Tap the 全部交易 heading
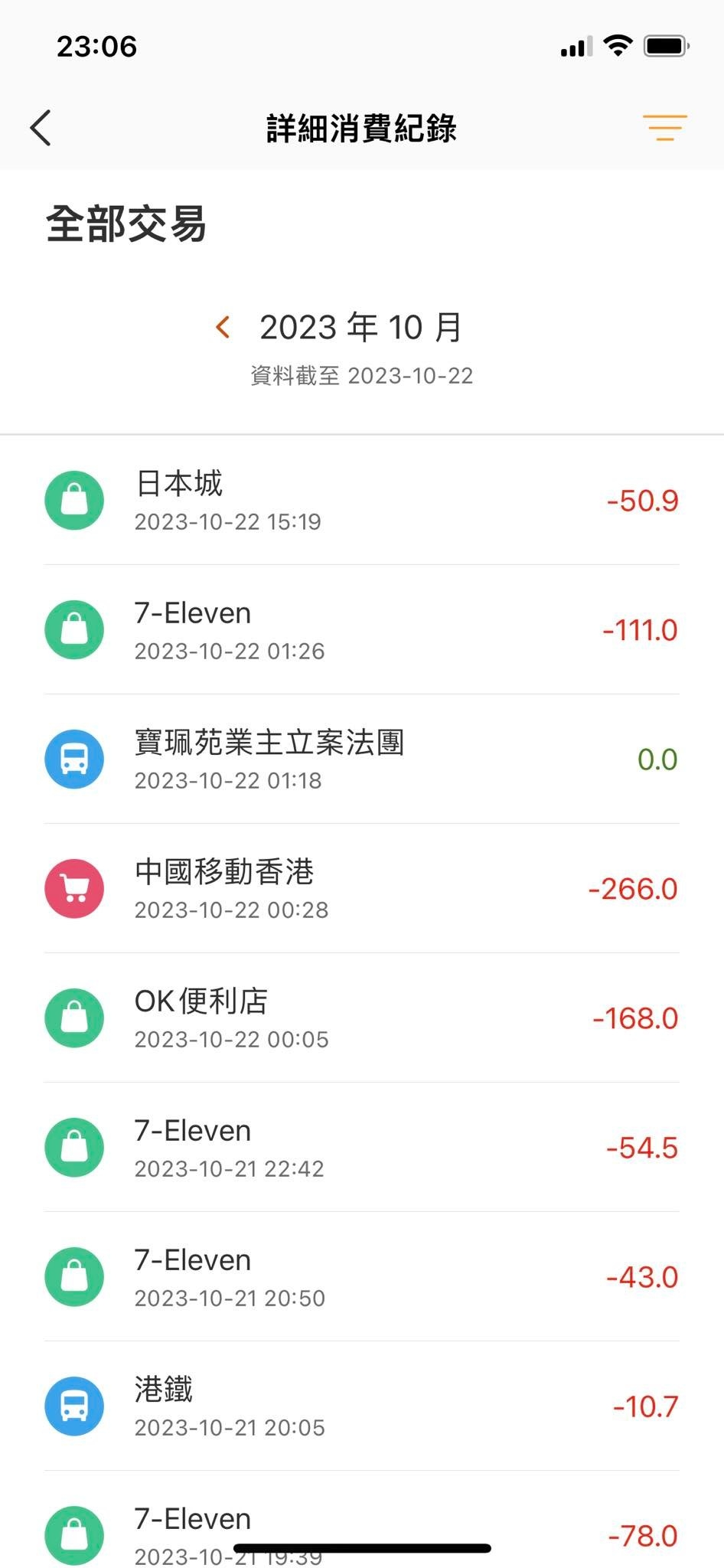 (127, 222)
